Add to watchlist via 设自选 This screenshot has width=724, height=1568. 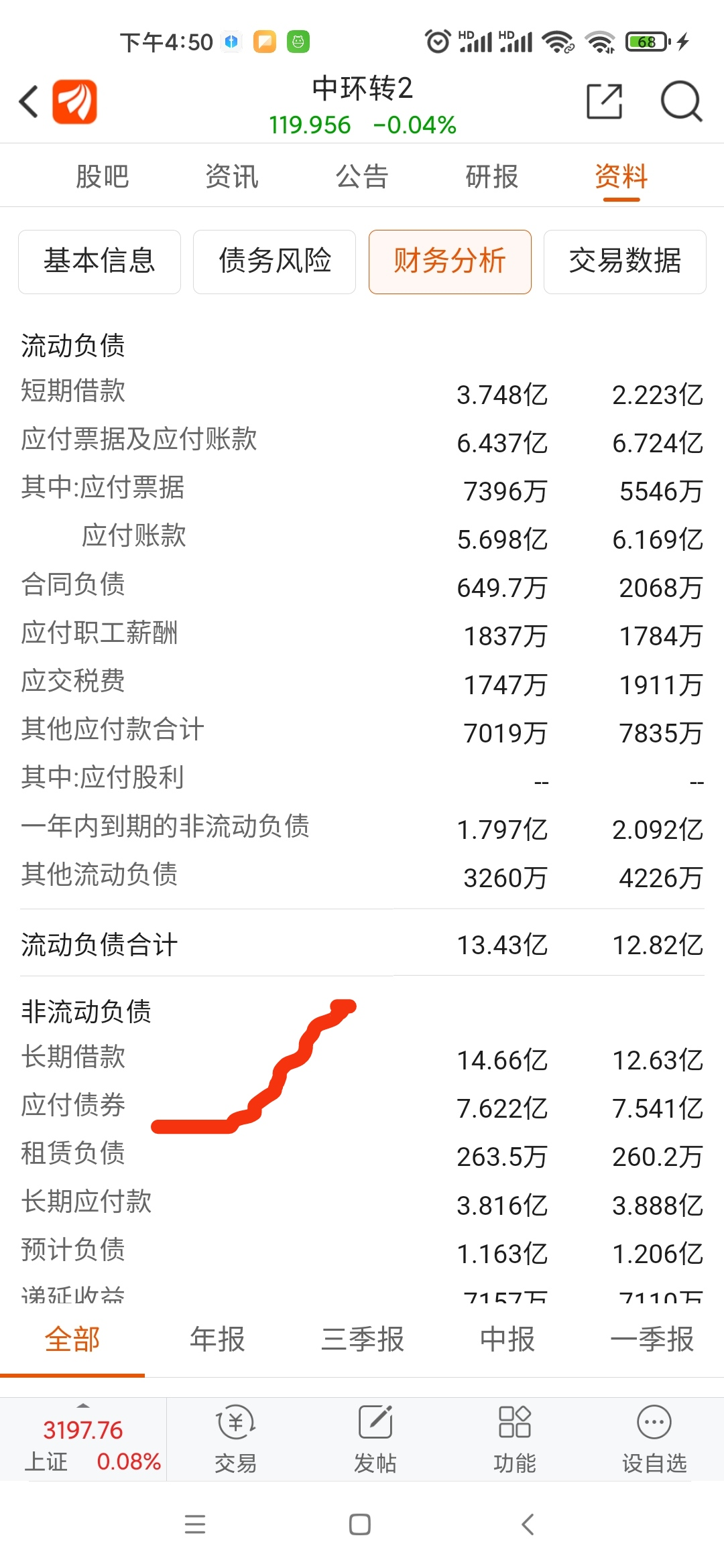[654, 1439]
